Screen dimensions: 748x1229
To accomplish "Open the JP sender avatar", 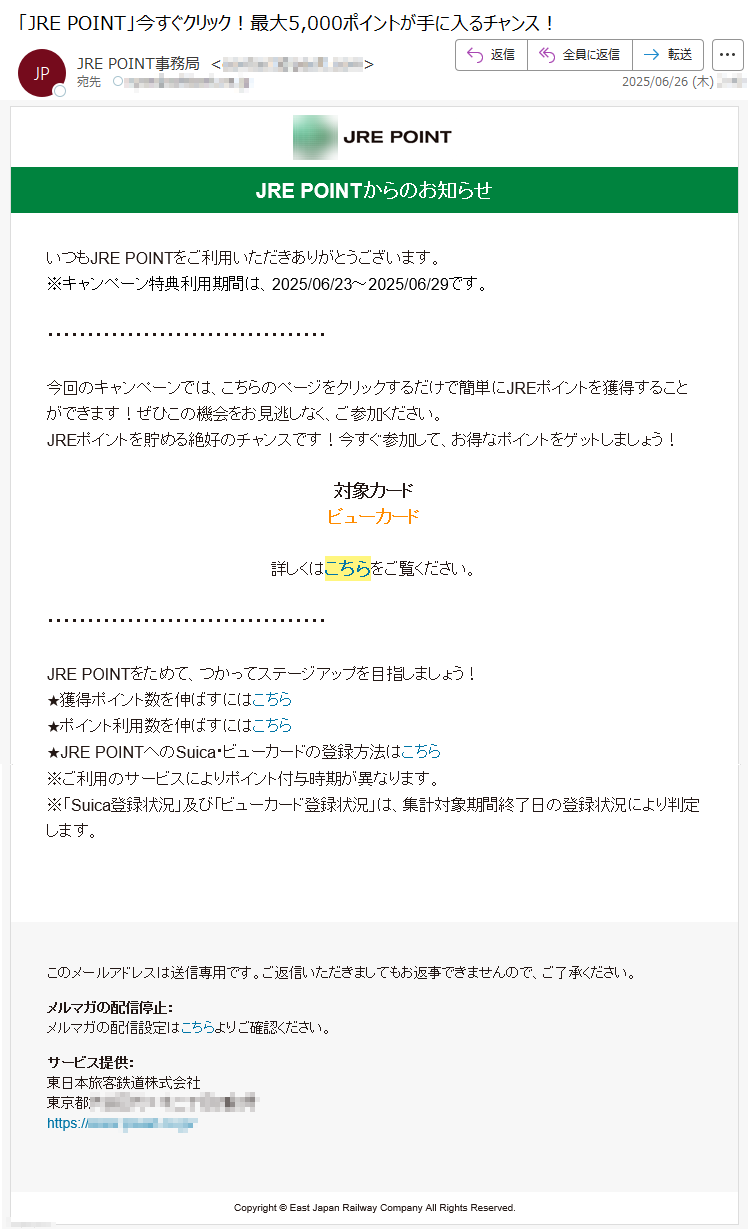I will (x=42, y=73).
